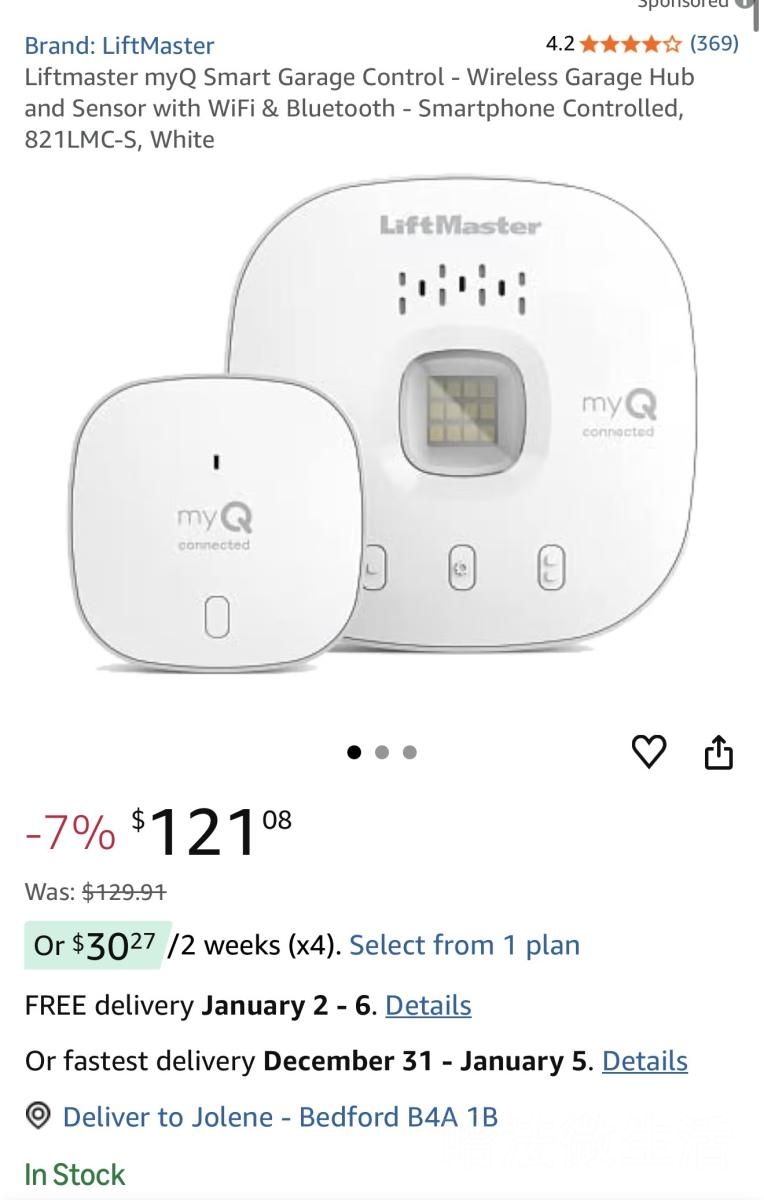Image resolution: width=764 pixels, height=1200 pixels.
Task: Open Details for FREE delivery
Action: click(x=428, y=1005)
